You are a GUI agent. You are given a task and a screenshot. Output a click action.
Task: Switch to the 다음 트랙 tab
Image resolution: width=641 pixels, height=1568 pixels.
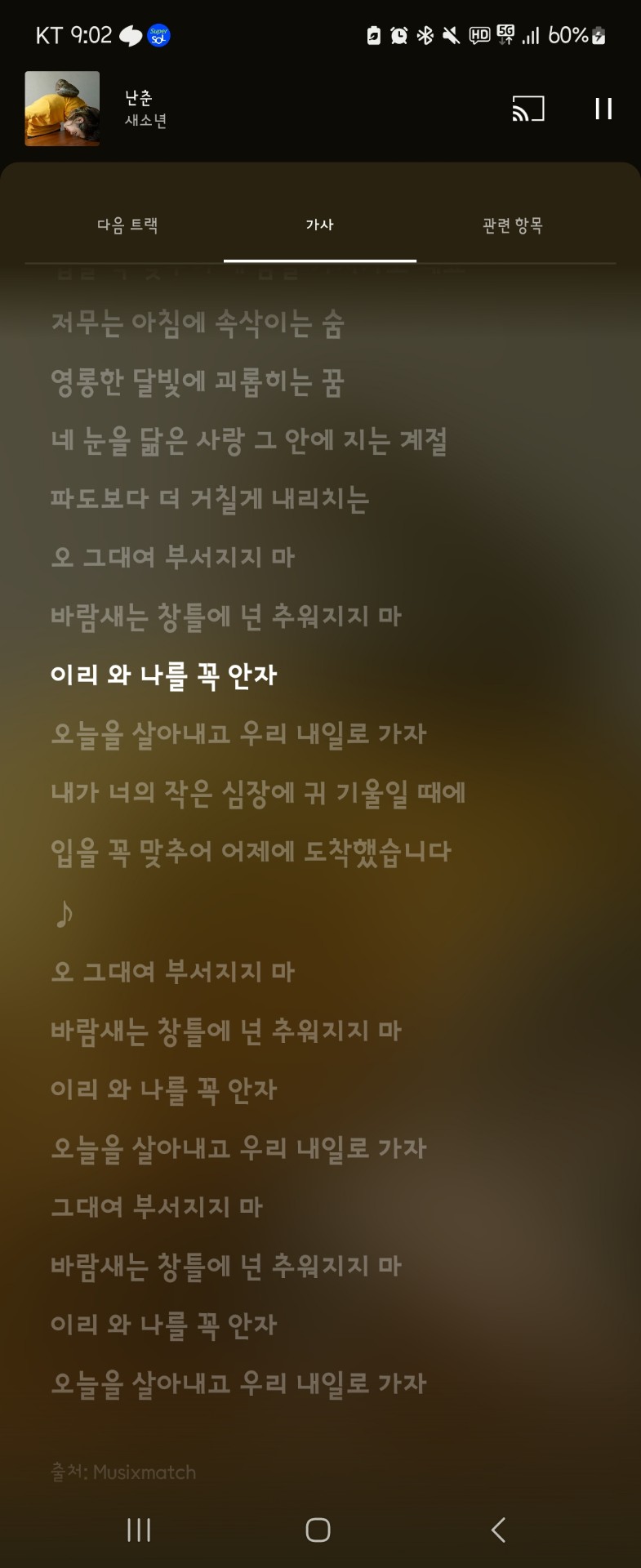(x=127, y=225)
